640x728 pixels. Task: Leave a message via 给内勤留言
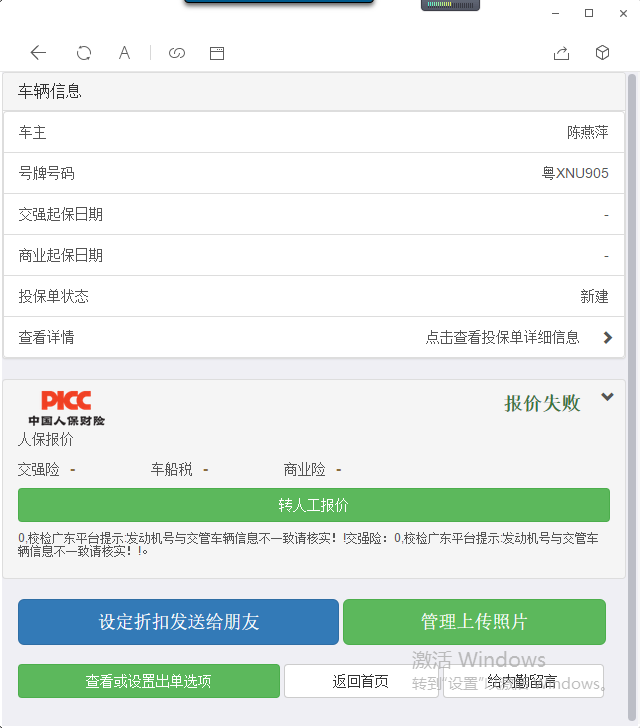(x=523, y=681)
